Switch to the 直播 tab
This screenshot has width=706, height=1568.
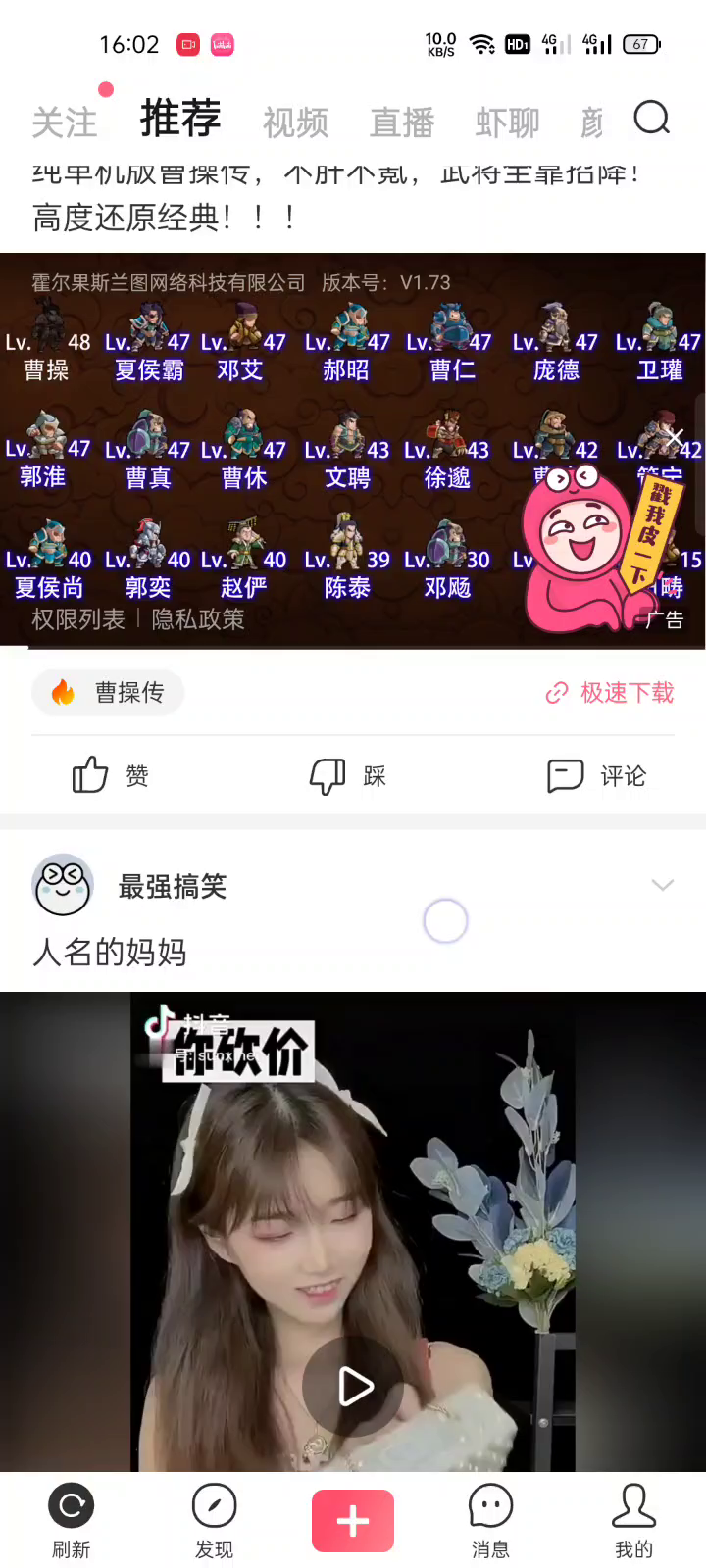[x=402, y=122]
